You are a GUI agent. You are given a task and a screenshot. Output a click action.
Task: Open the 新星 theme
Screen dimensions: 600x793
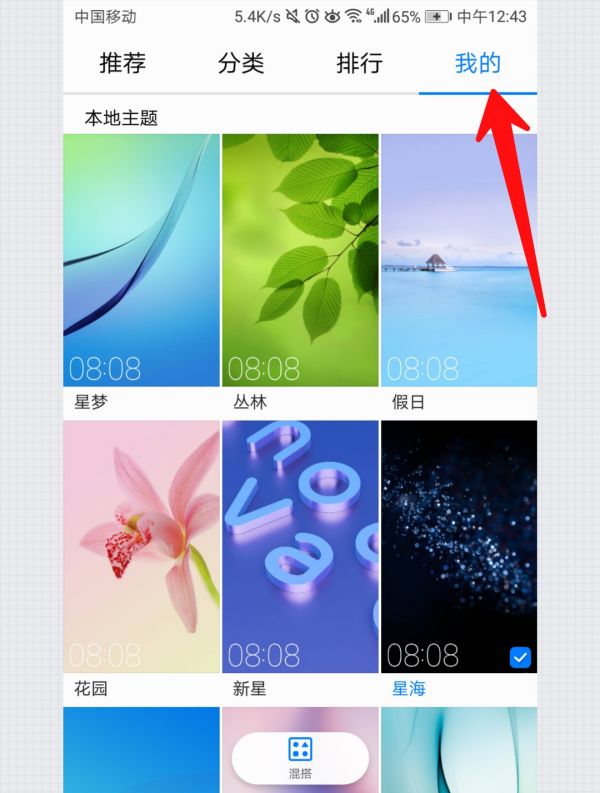click(300, 546)
